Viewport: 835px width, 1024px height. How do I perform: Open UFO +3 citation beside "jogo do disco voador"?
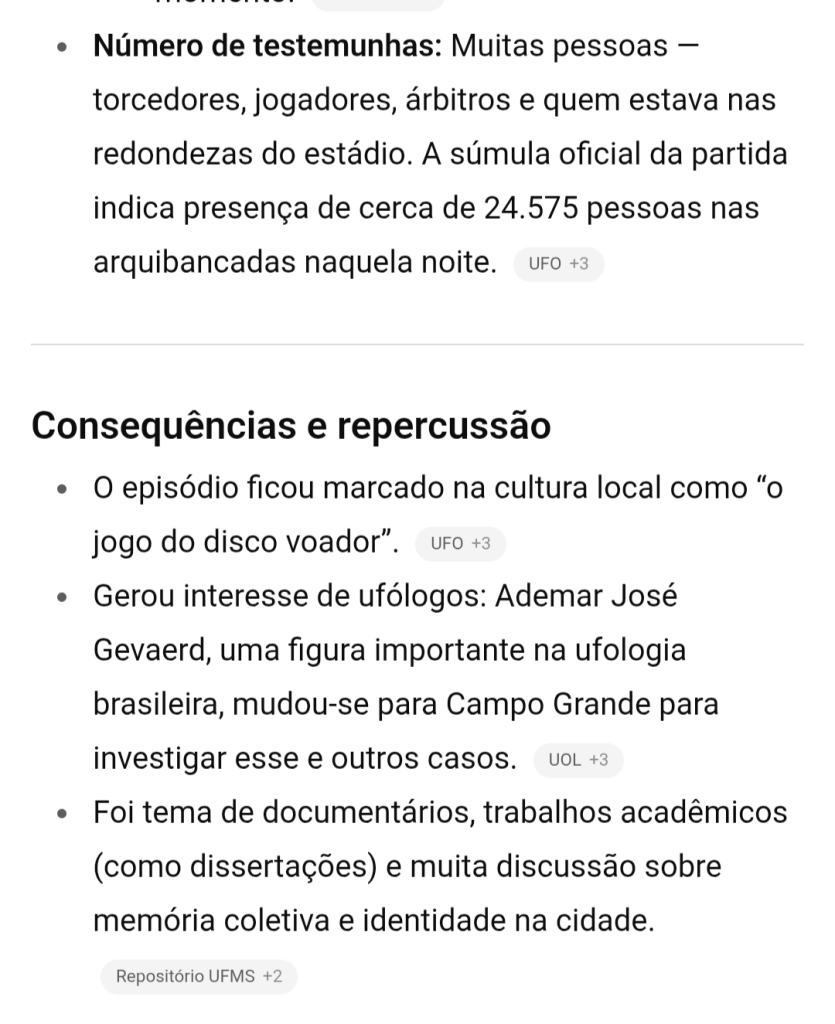[x=460, y=544]
